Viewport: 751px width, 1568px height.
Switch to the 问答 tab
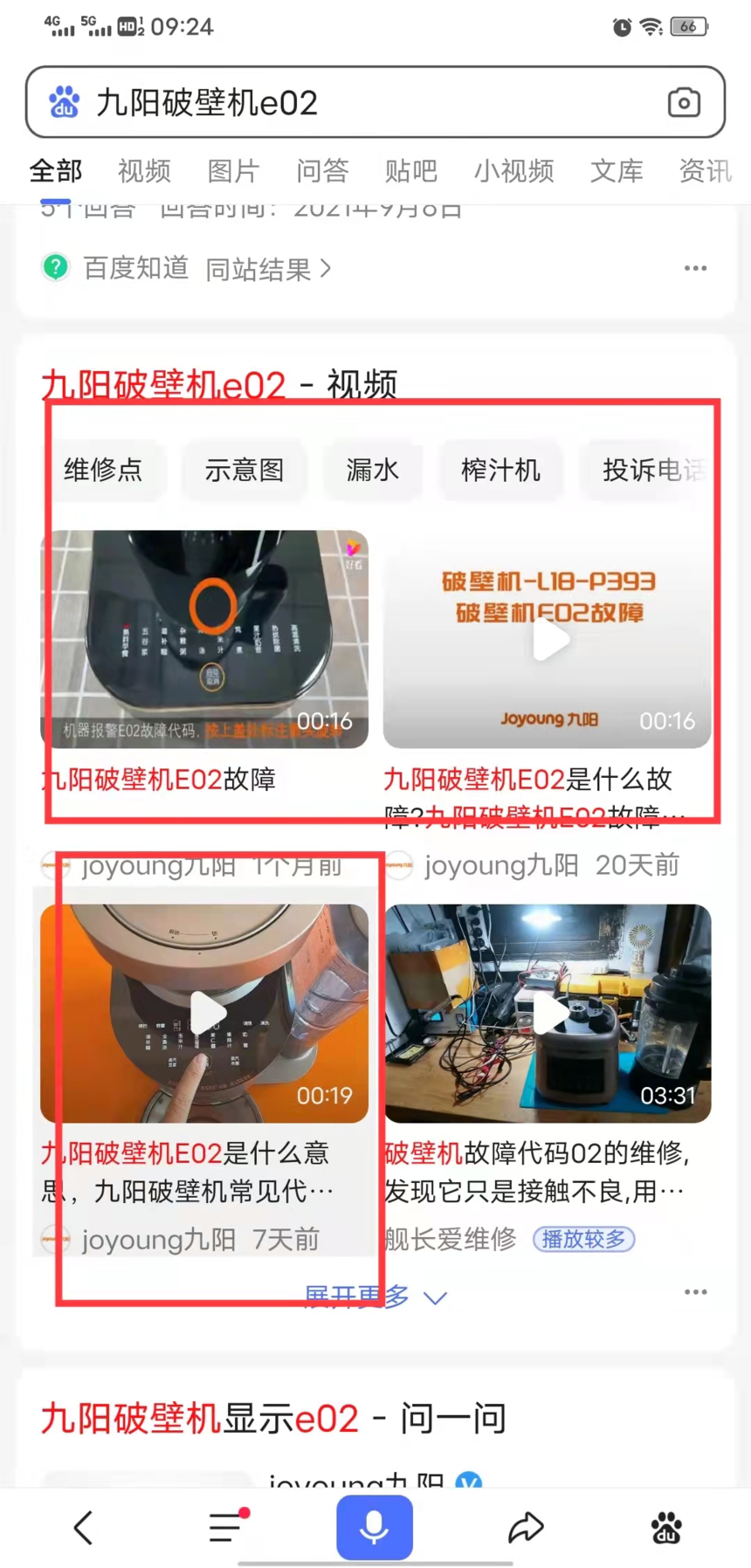pos(322,171)
